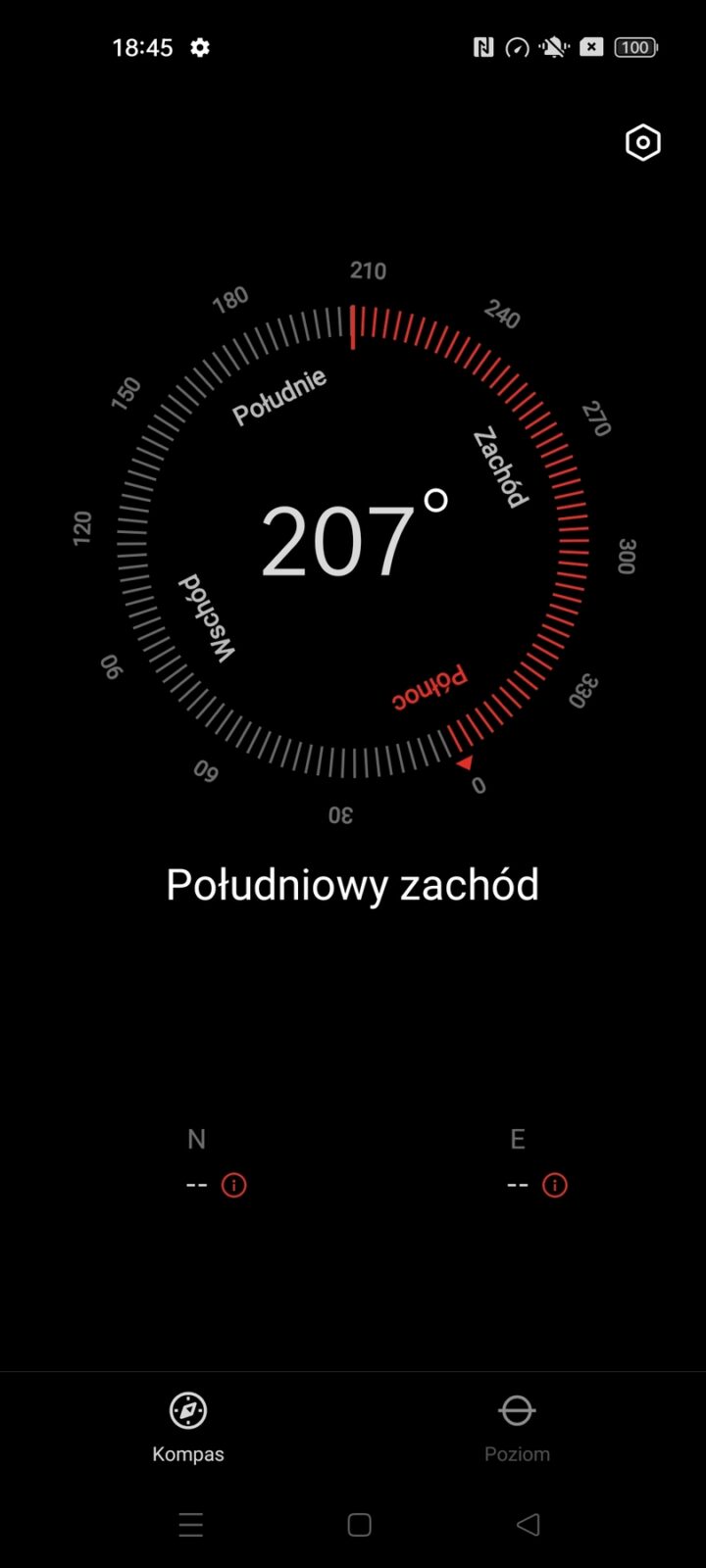Viewport: 706px width, 1568px height.
Task: Open compass settings hexagon icon
Action: (643, 143)
